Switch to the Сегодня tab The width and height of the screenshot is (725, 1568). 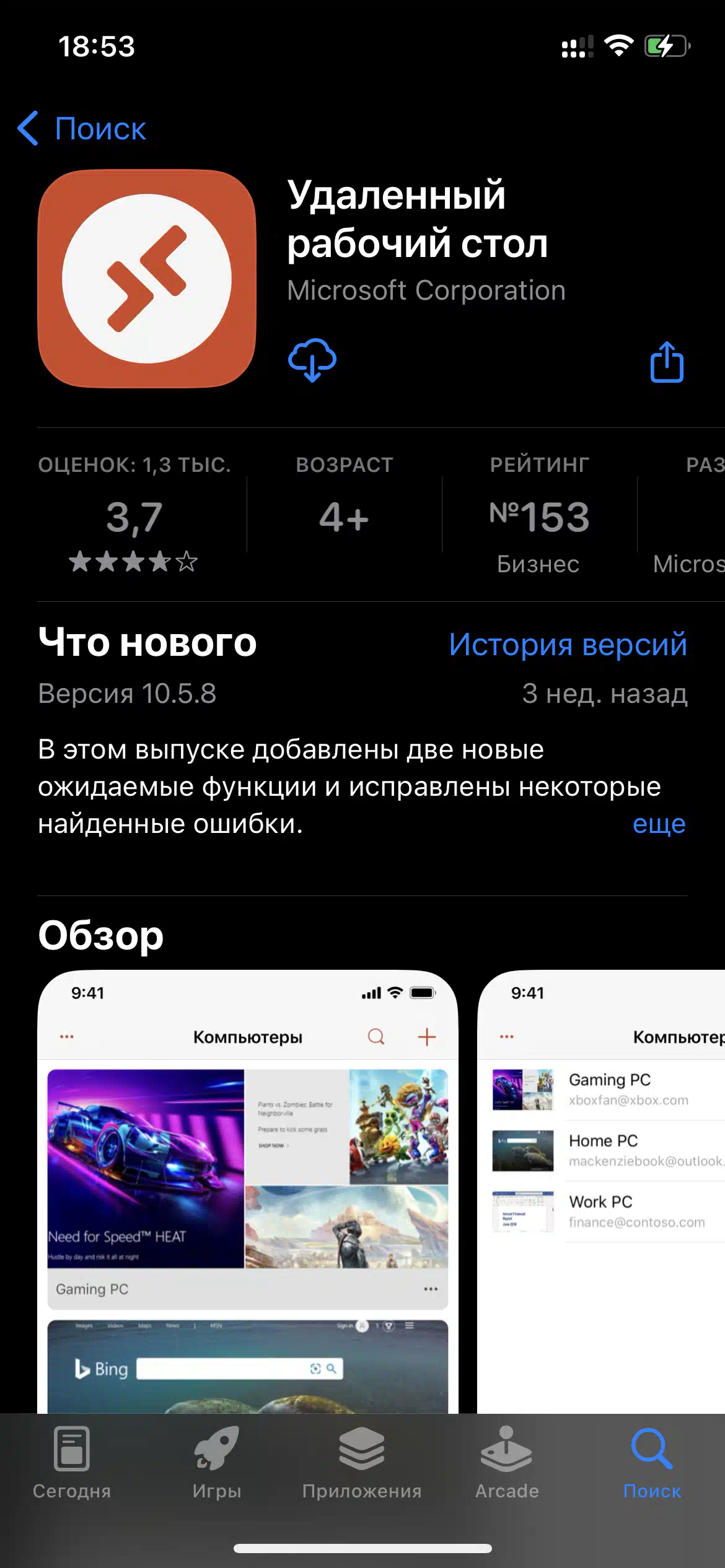pos(72,1463)
